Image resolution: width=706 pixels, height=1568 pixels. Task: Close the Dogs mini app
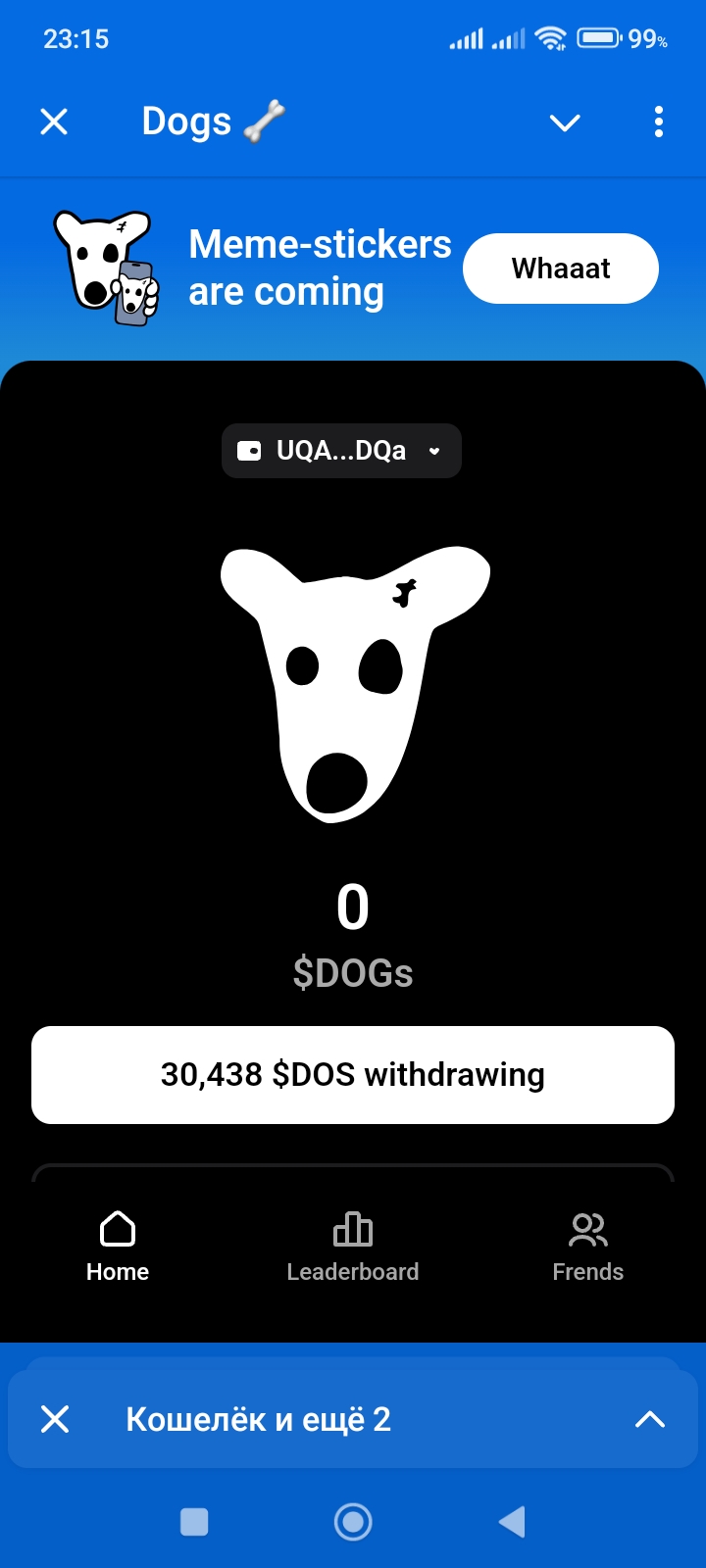(x=54, y=122)
